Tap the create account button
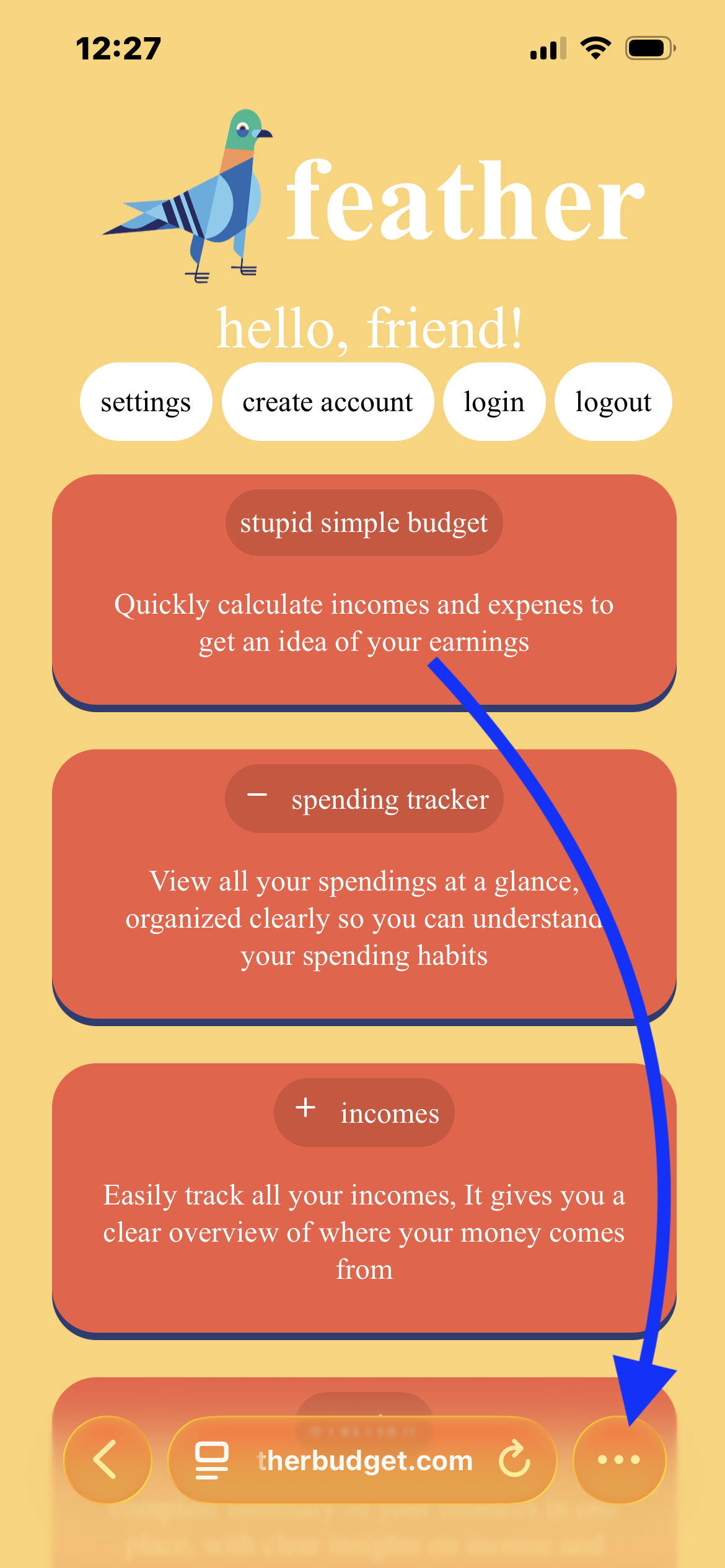 pos(327,402)
